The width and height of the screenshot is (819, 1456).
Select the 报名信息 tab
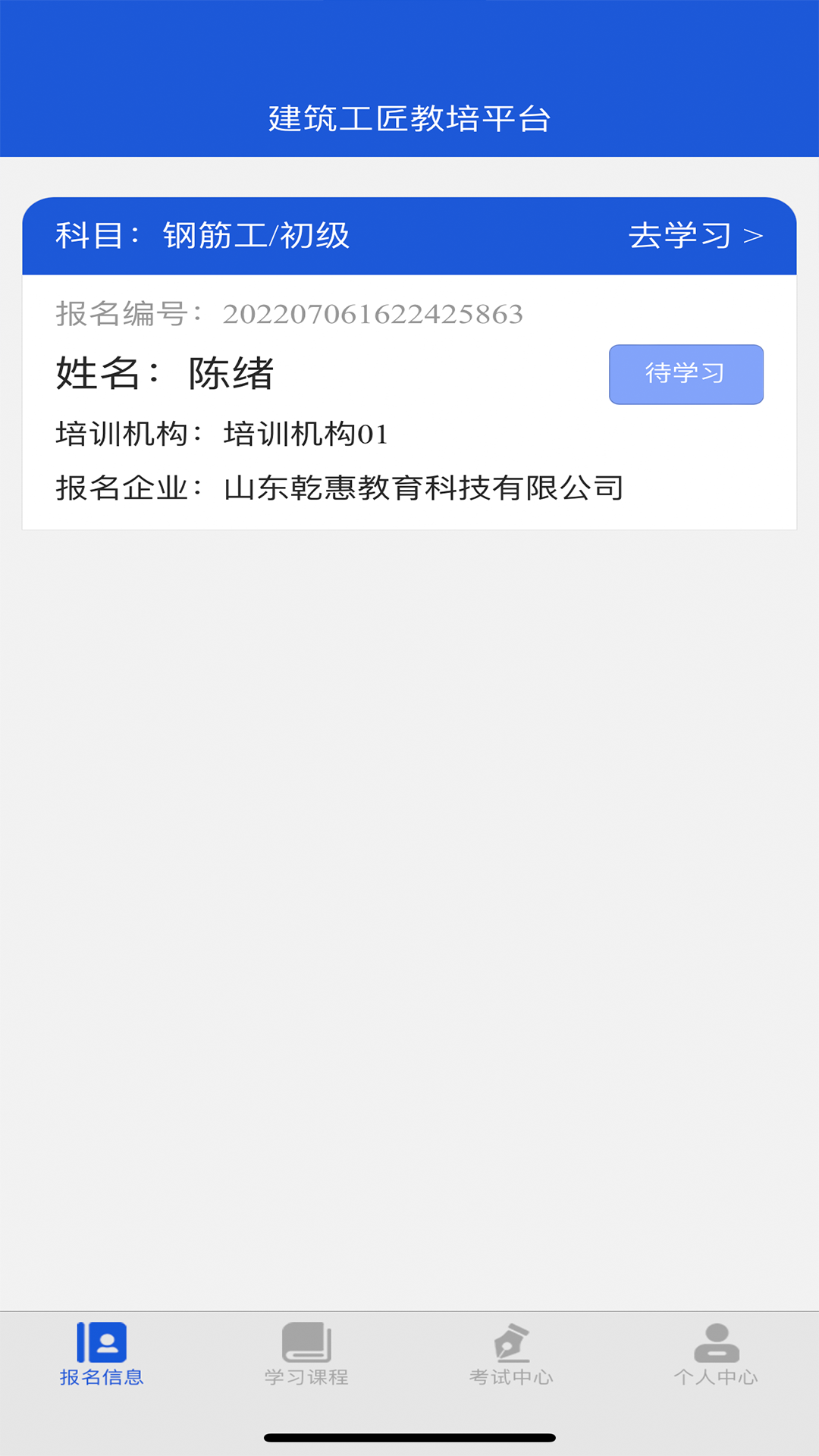pyautogui.click(x=102, y=1354)
